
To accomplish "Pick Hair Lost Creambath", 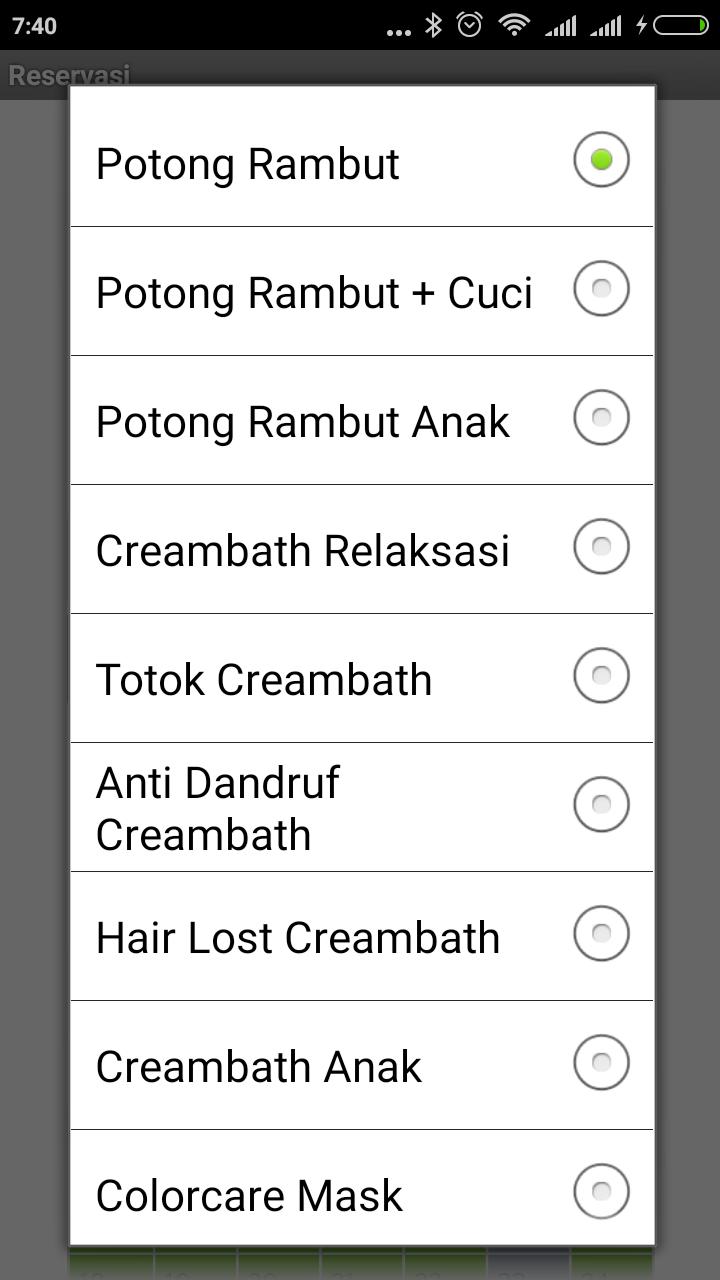I will pyautogui.click(x=361, y=936).
